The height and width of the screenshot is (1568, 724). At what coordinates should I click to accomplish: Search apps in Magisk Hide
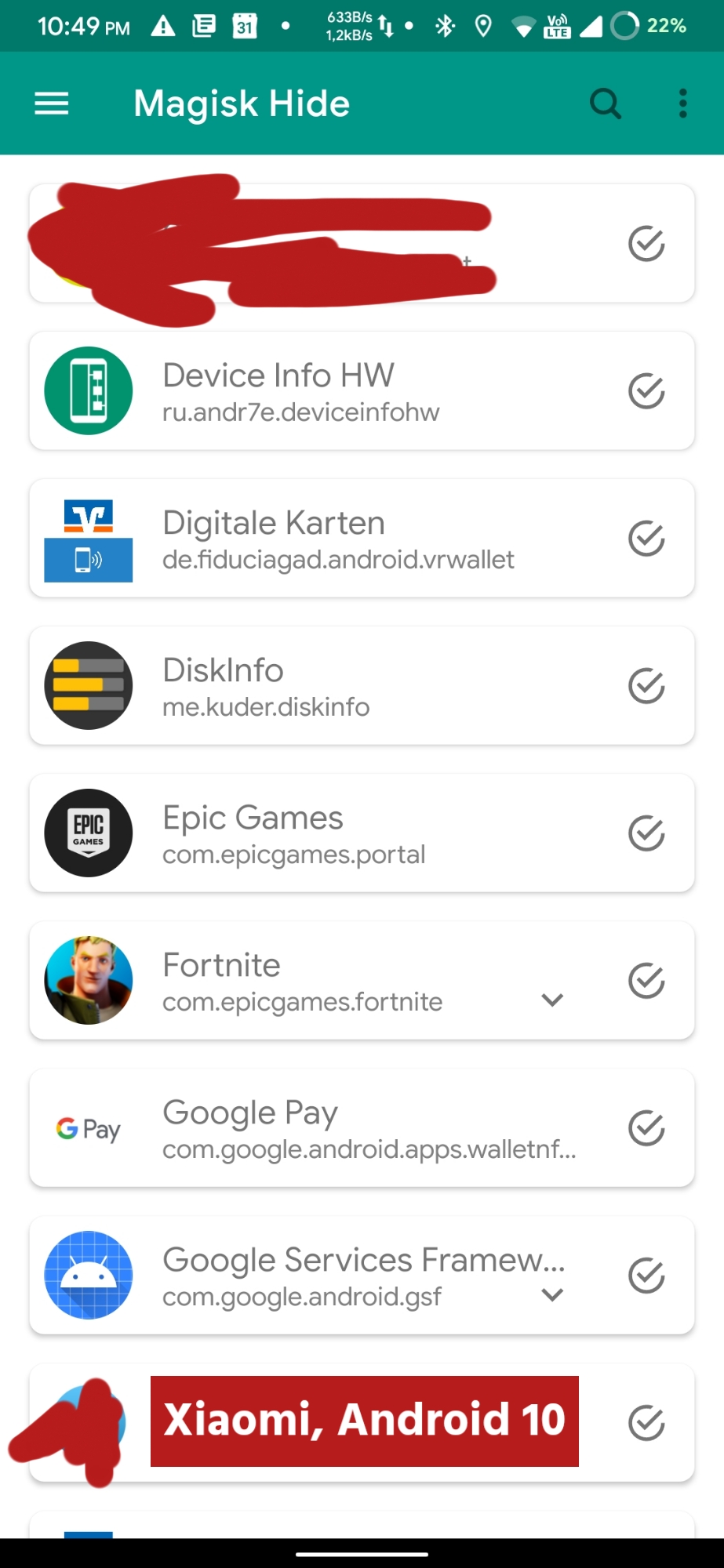pyautogui.click(x=605, y=103)
